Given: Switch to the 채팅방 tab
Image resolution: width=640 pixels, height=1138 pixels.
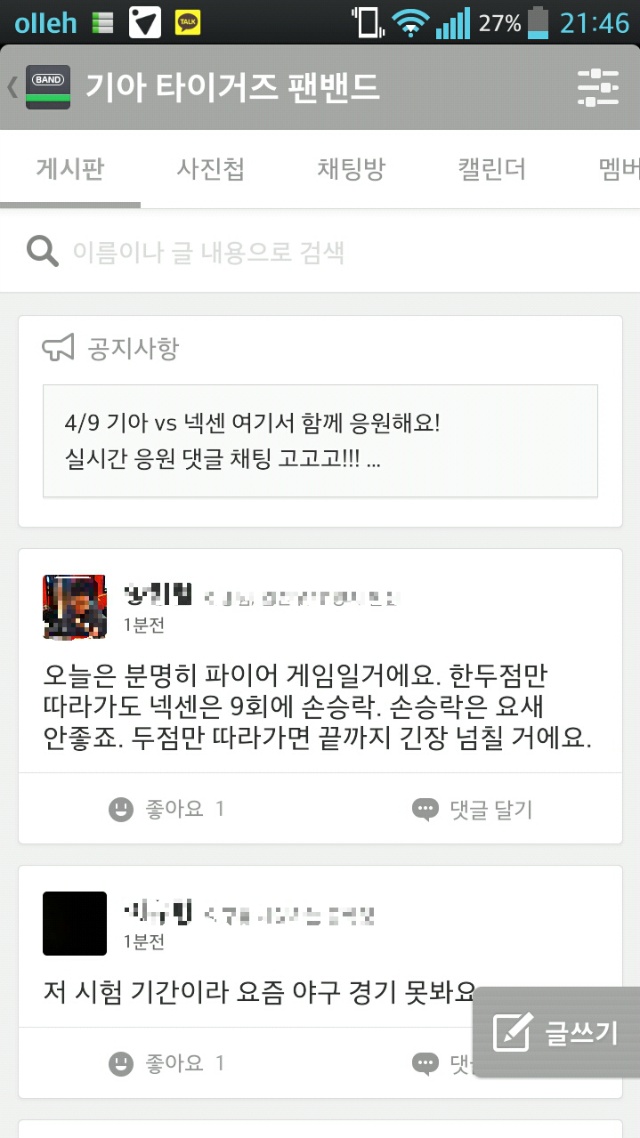Looking at the screenshot, I should (x=350, y=168).
